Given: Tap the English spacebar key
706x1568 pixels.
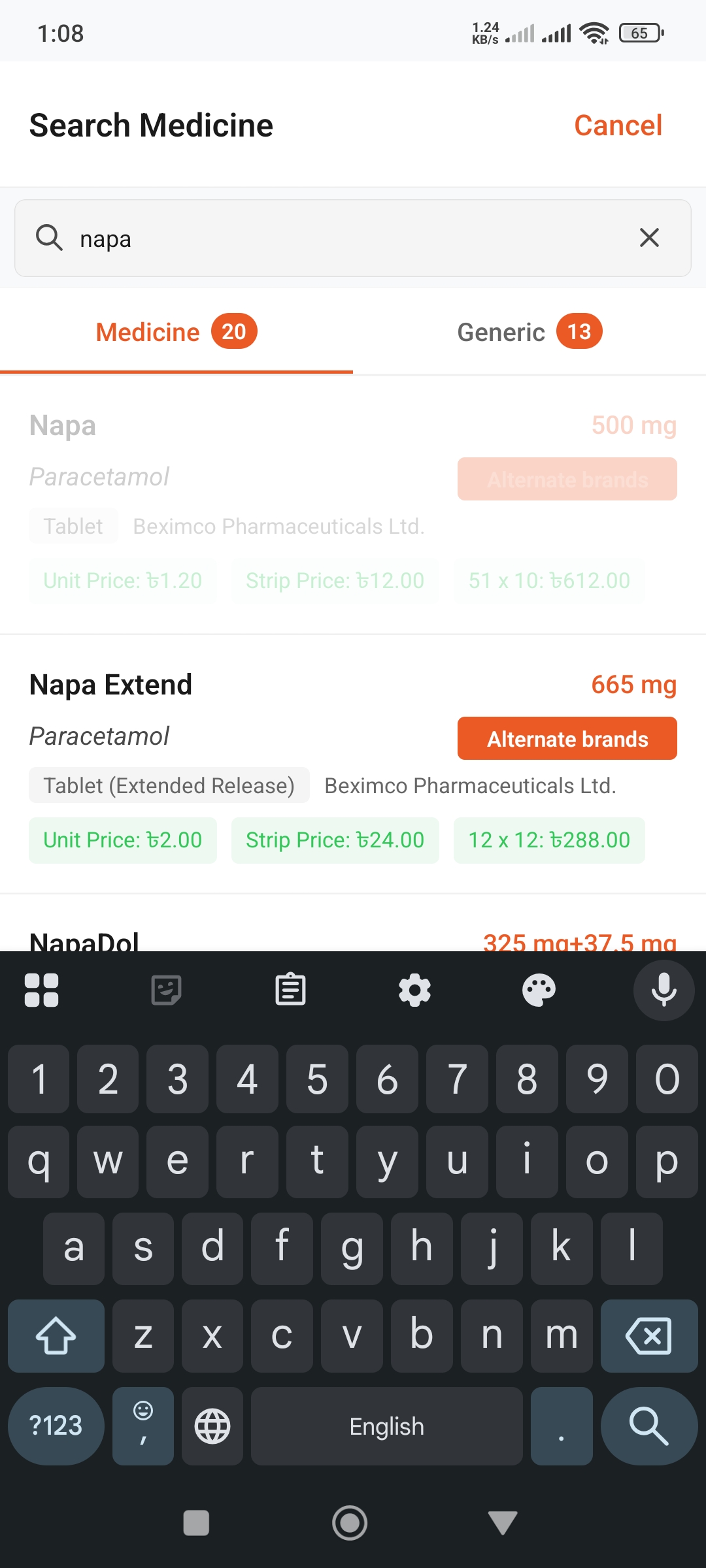Looking at the screenshot, I should 386,1426.
